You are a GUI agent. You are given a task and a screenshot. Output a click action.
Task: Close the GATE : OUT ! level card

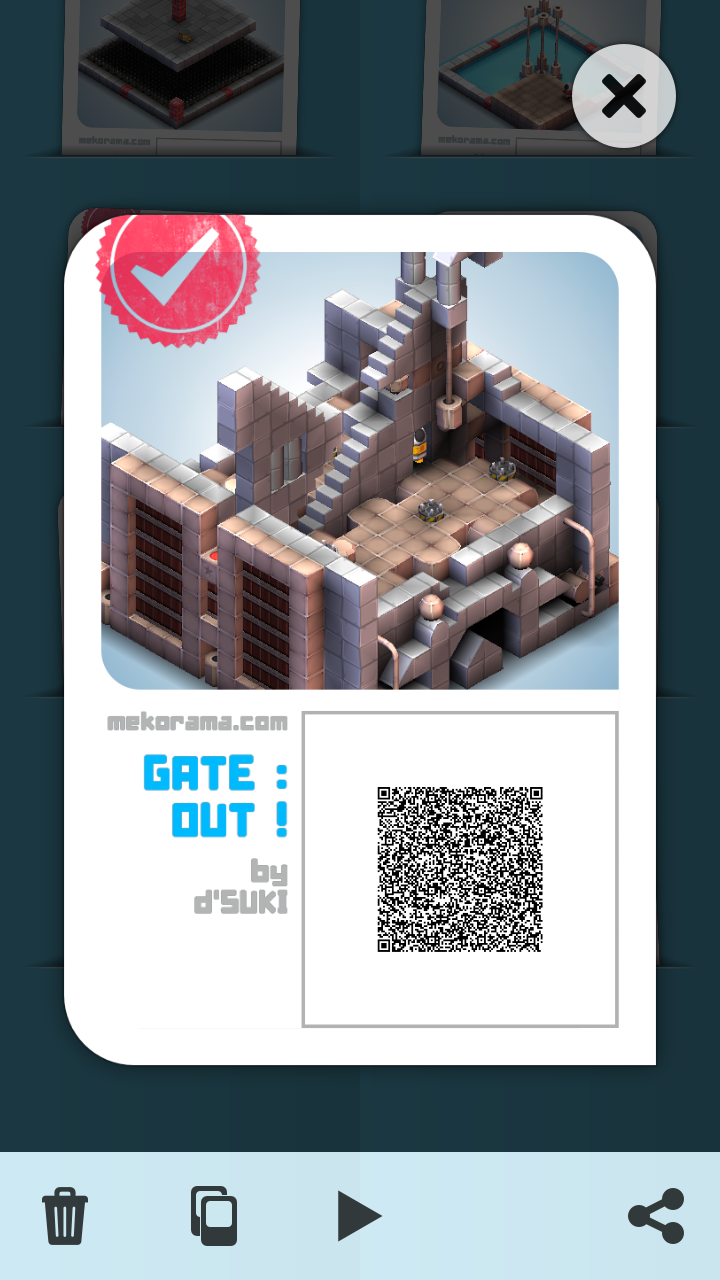(624, 97)
